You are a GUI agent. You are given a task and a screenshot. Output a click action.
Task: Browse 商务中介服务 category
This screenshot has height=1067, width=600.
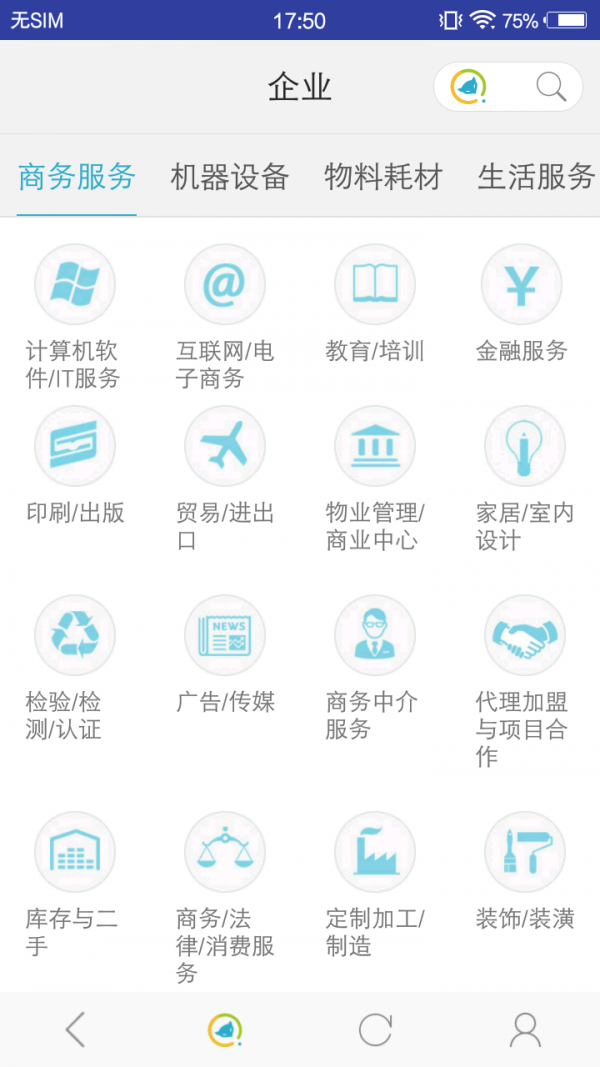375,636
